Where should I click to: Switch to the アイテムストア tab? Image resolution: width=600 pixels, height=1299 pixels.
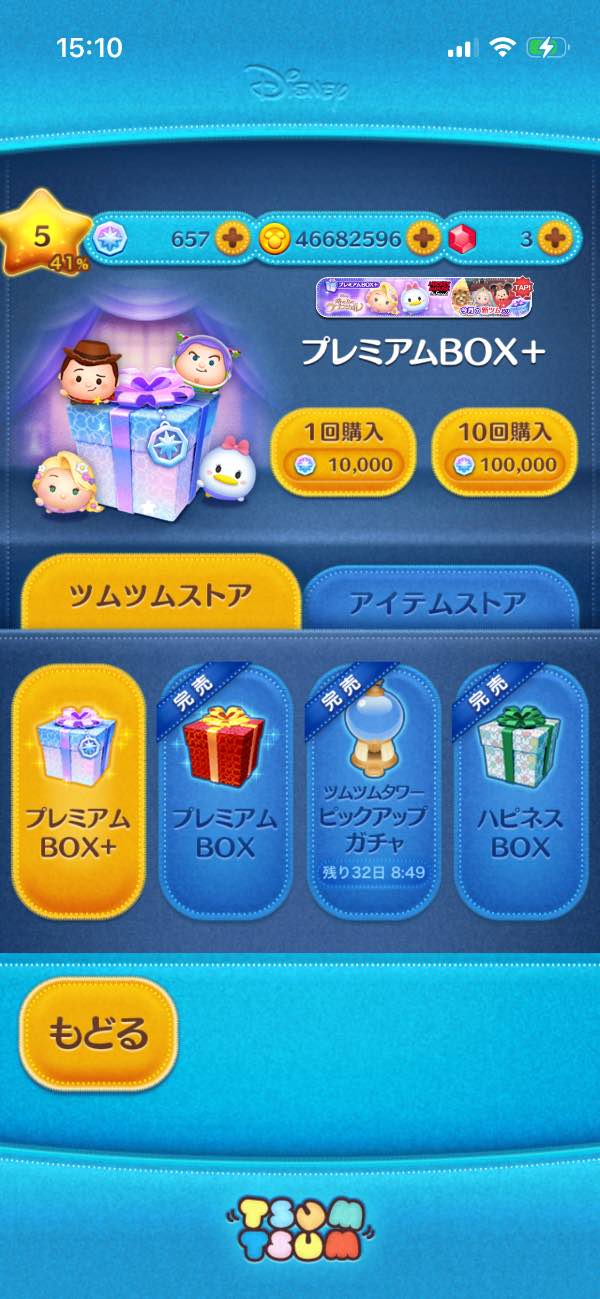[438, 602]
